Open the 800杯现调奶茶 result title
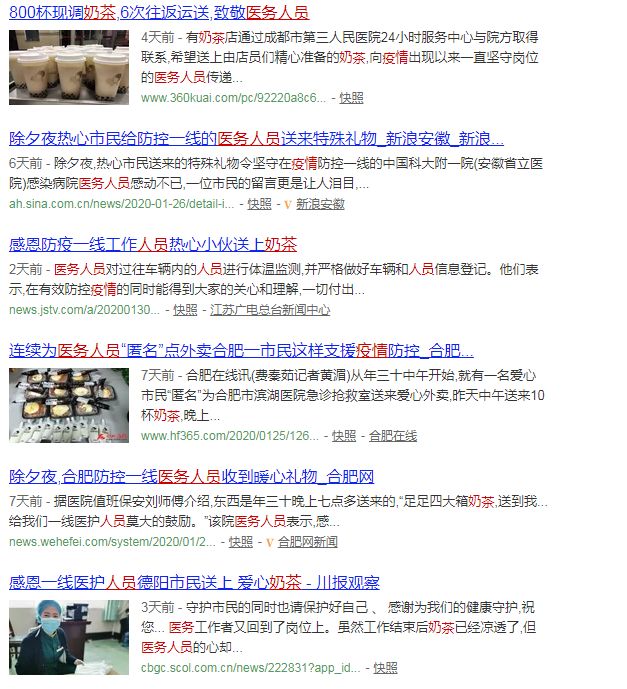The height and width of the screenshot is (689, 627). click(x=158, y=14)
